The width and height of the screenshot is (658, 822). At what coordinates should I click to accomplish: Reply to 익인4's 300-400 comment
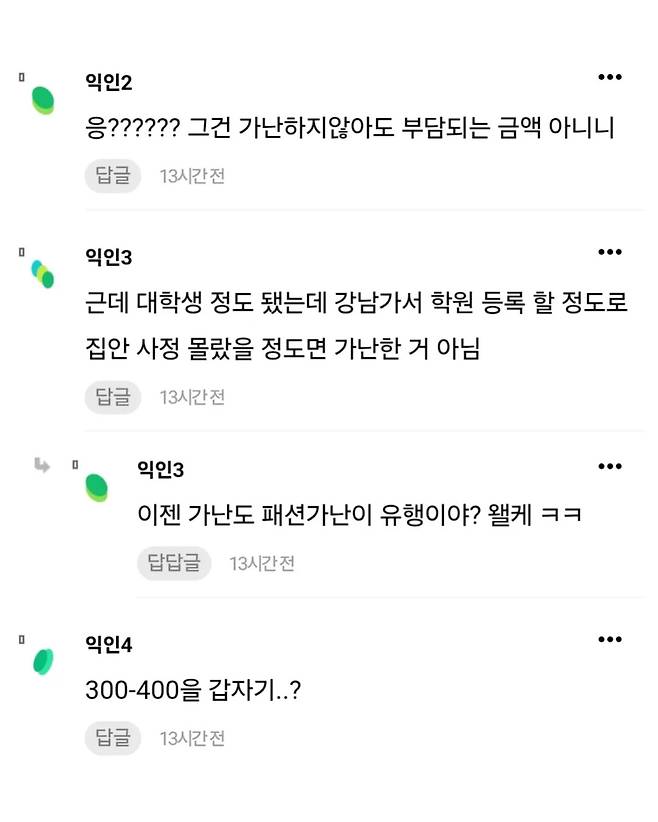(112, 738)
